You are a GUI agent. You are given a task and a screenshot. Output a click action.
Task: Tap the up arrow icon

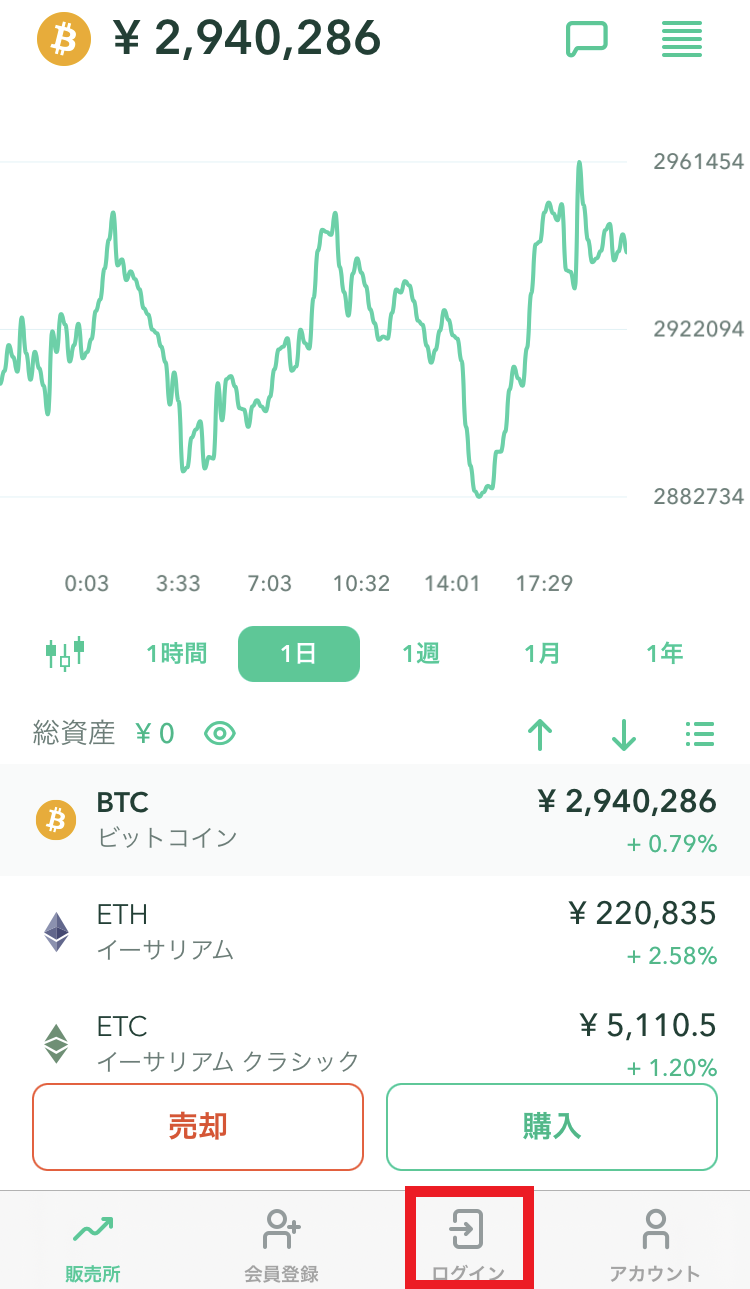coord(540,735)
